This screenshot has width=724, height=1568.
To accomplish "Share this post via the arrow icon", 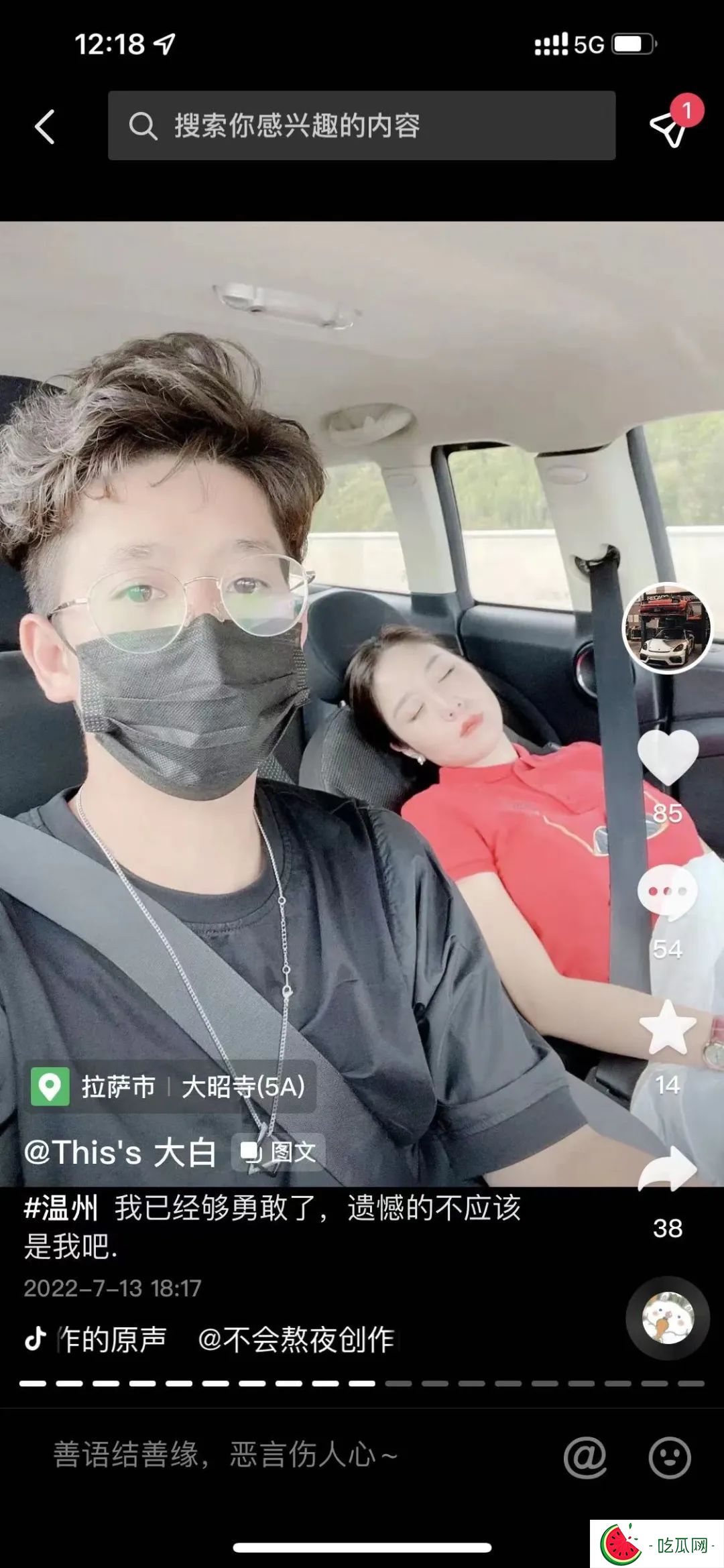I will click(668, 1170).
